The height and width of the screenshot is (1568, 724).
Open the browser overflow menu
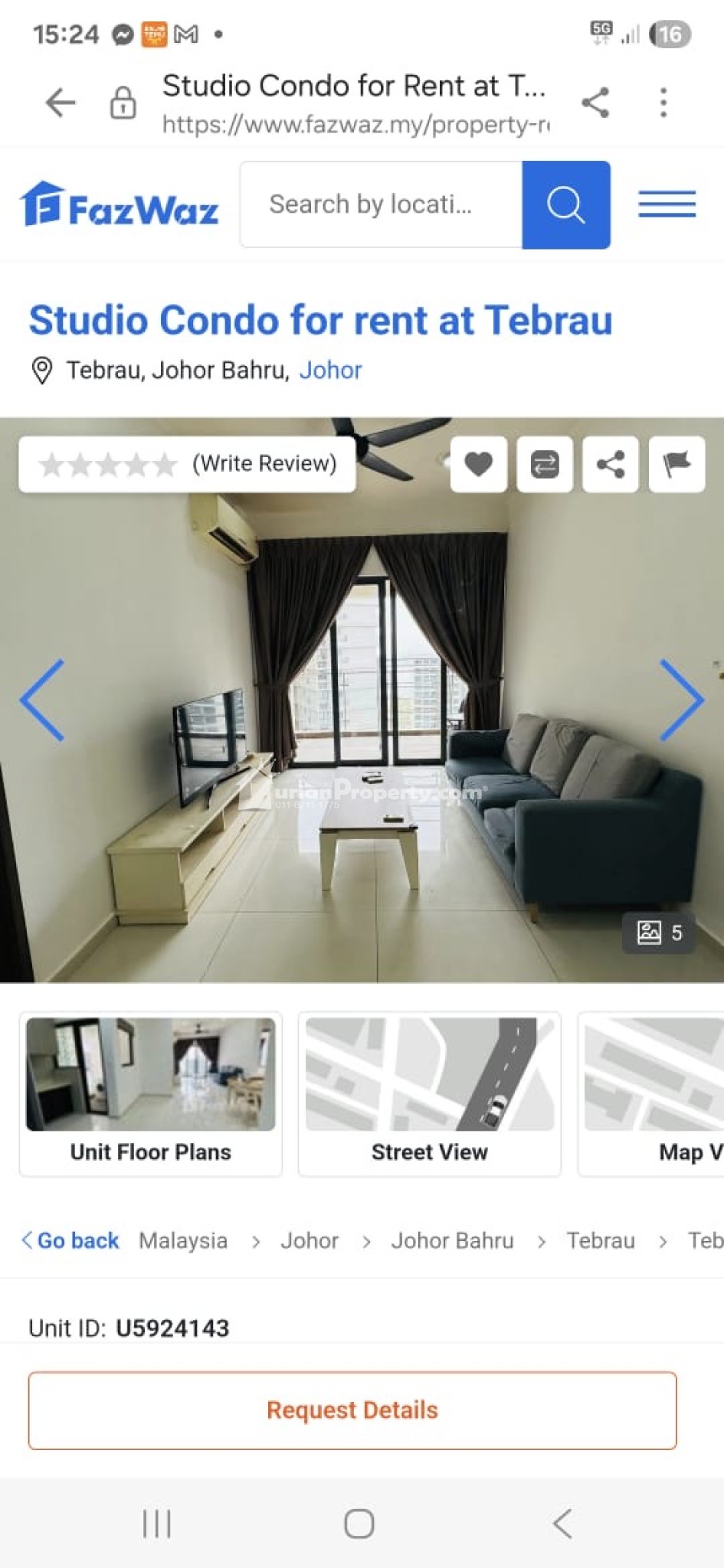click(x=663, y=103)
